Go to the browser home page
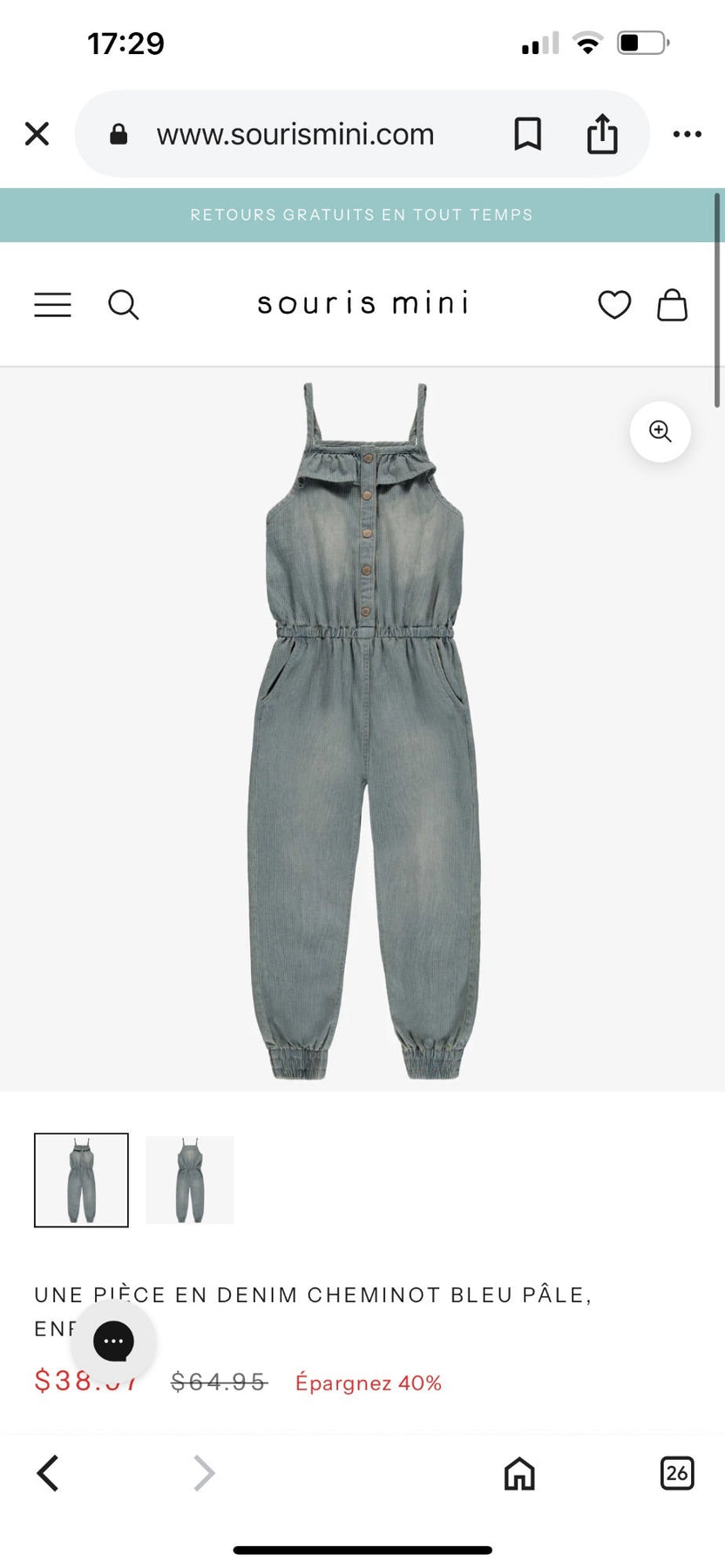 pyautogui.click(x=519, y=1473)
